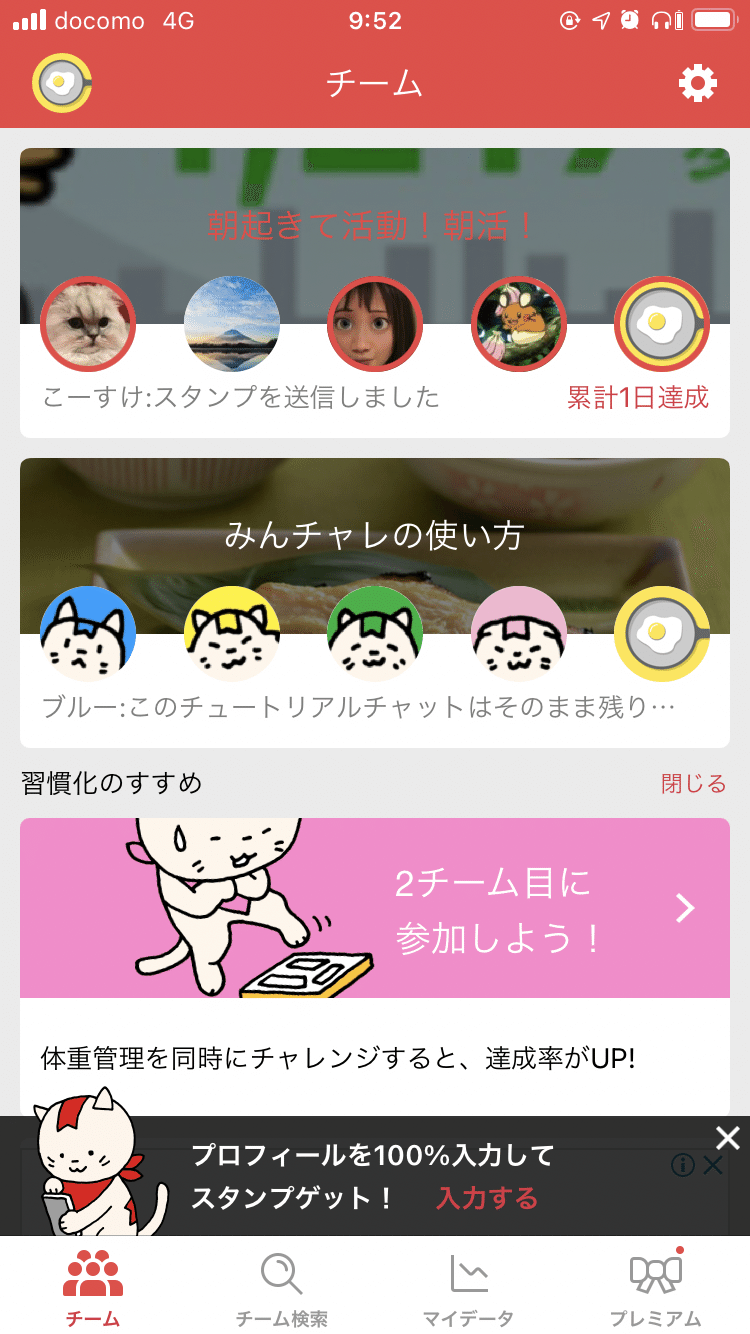Open the みんチャレの使い方 team chat

(375, 540)
